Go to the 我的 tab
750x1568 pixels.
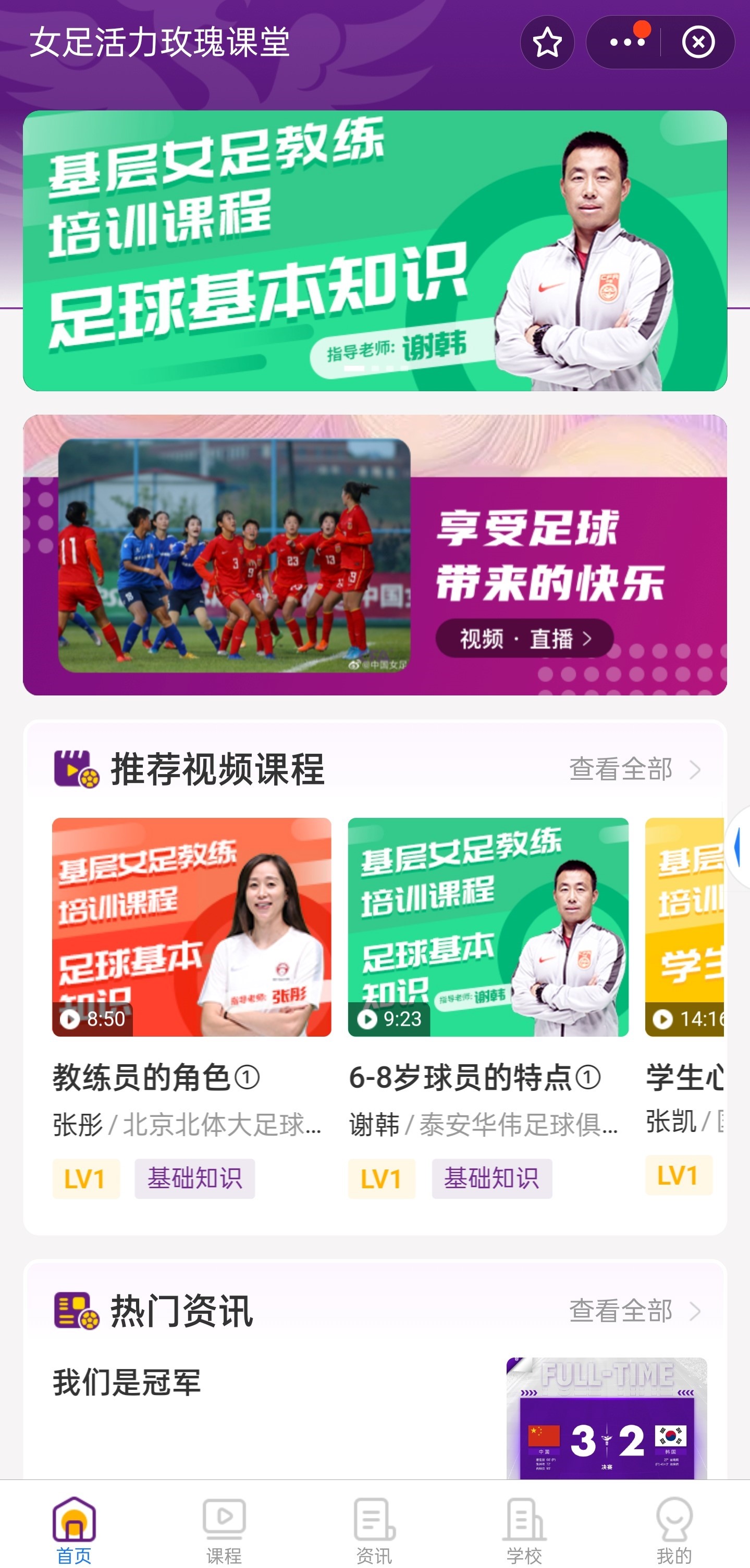pyautogui.click(x=674, y=1529)
